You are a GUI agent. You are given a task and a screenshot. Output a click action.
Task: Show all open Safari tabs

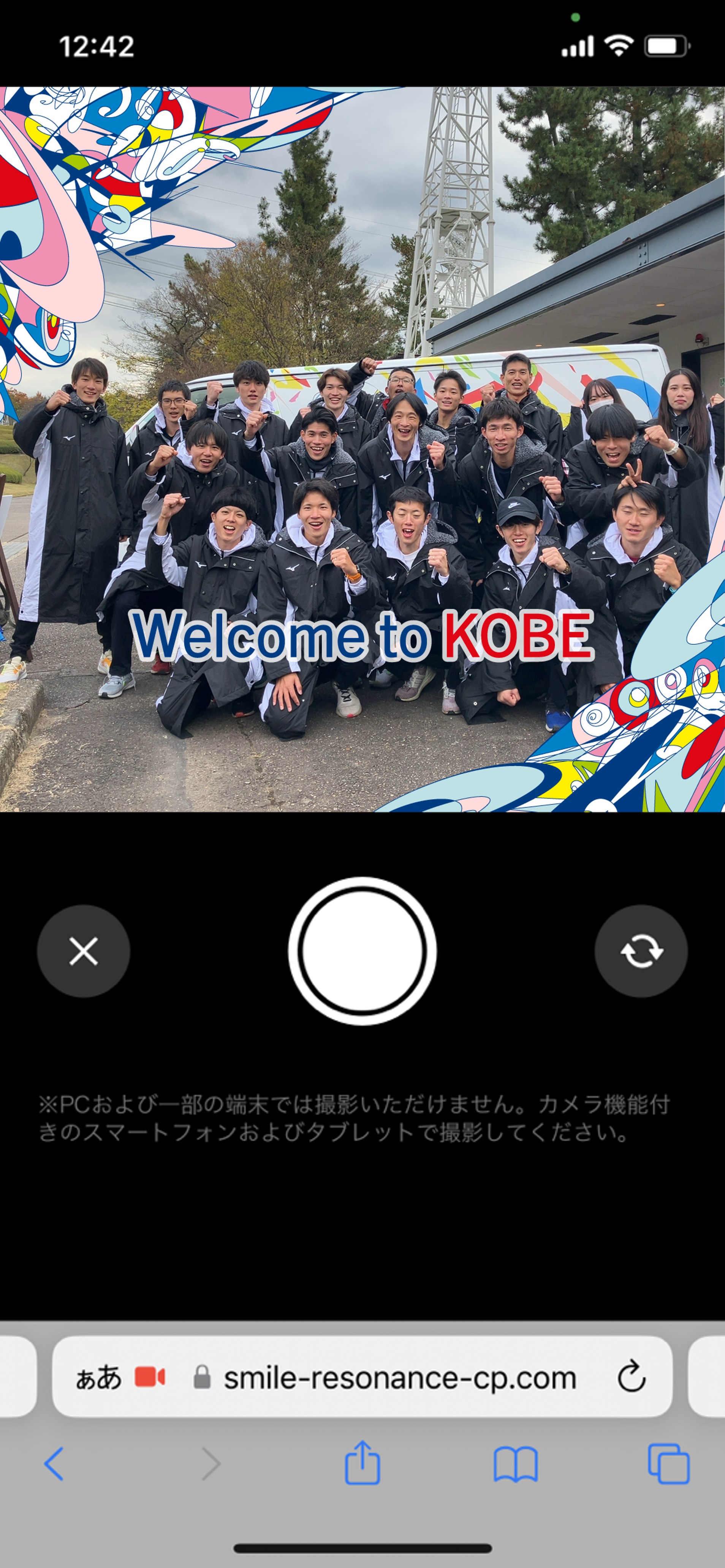(668, 1463)
